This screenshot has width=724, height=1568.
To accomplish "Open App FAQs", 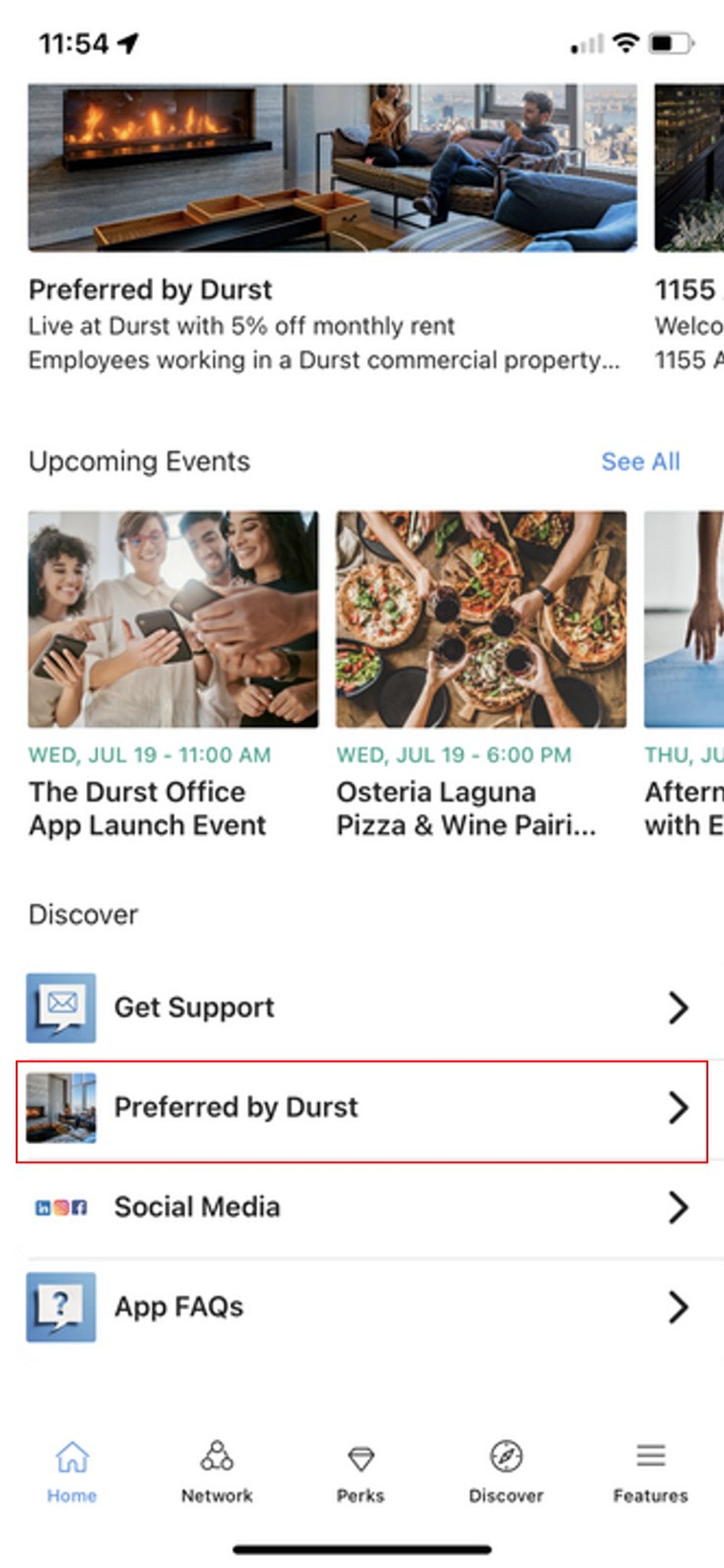I will [x=362, y=1307].
